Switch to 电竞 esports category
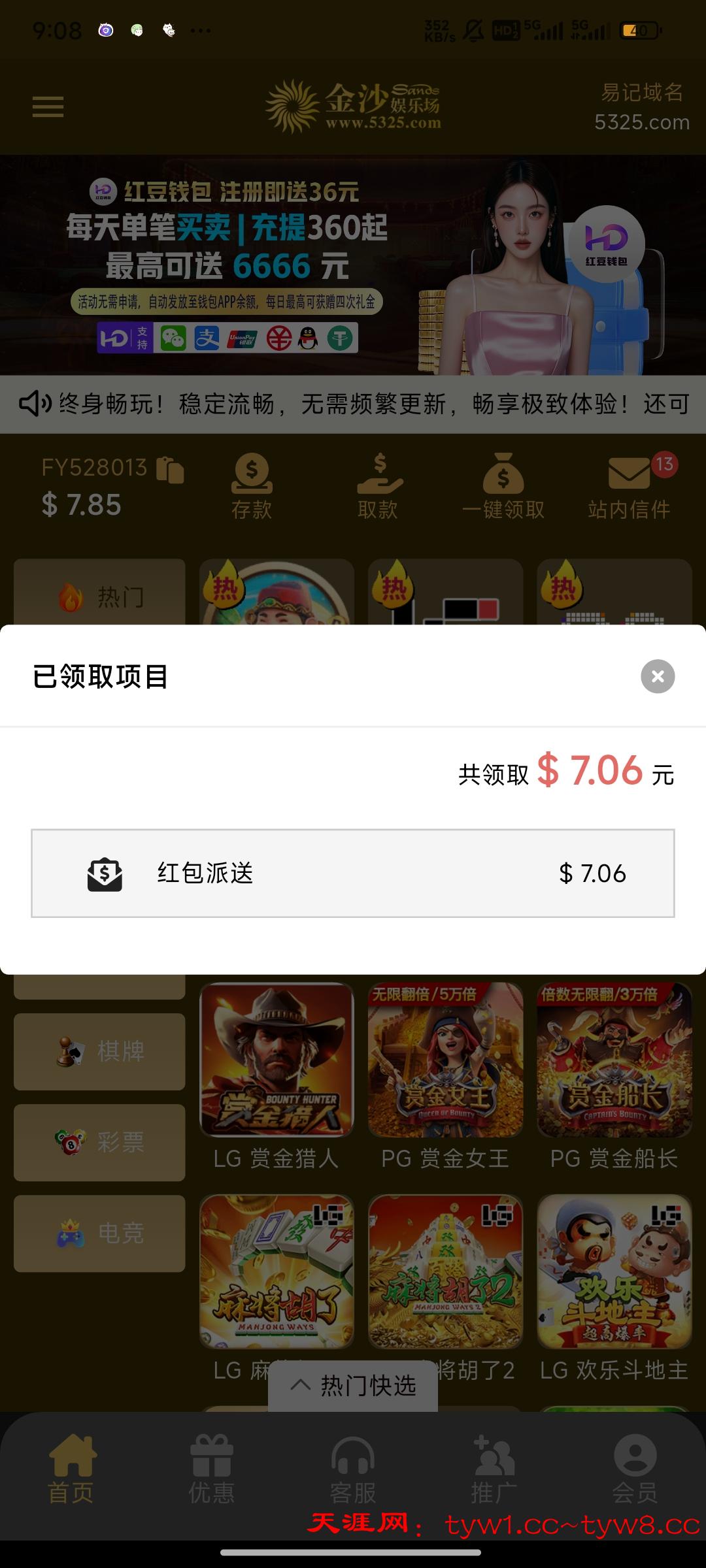Viewport: 706px width, 1568px height. coord(99,1233)
